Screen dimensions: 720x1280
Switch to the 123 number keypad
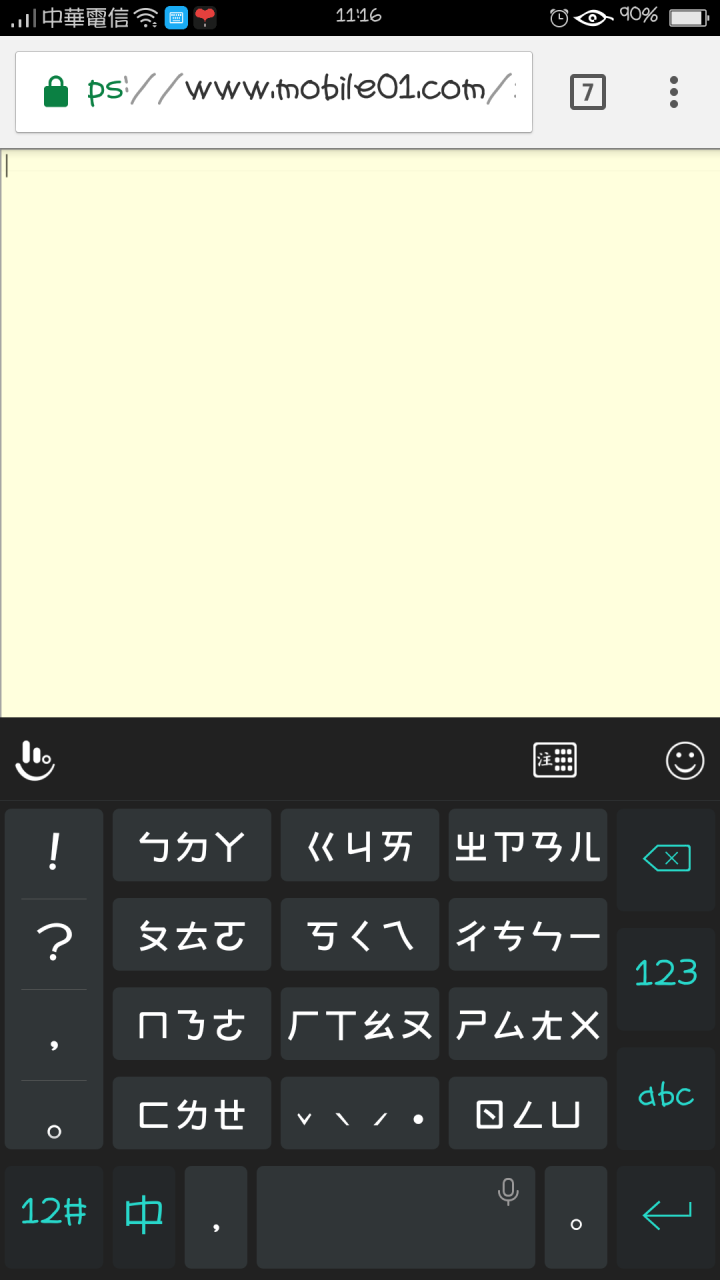click(x=667, y=973)
